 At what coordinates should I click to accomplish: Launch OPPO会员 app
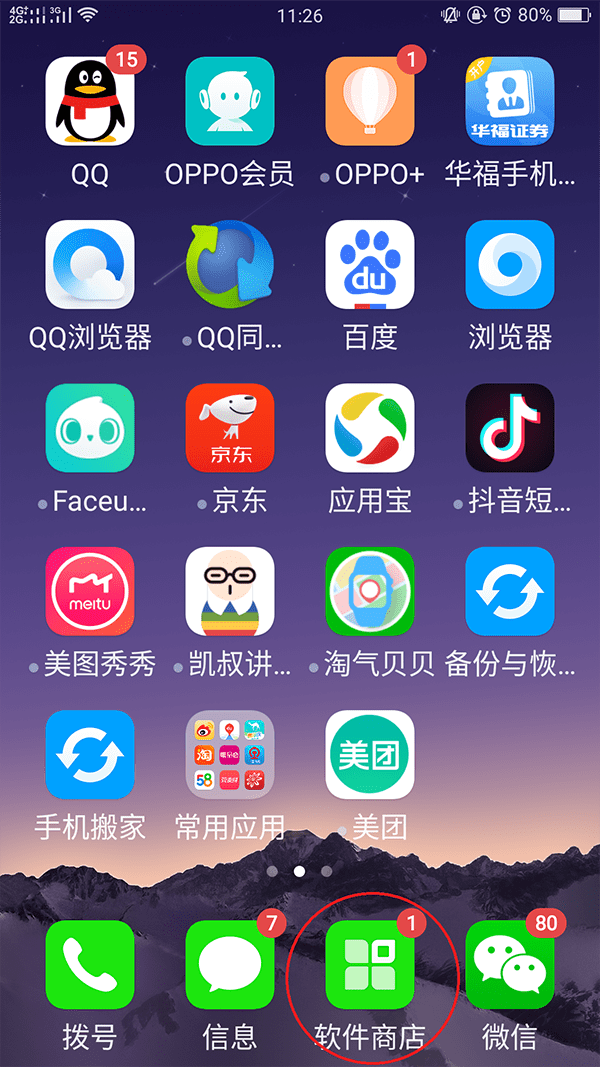[230, 102]
